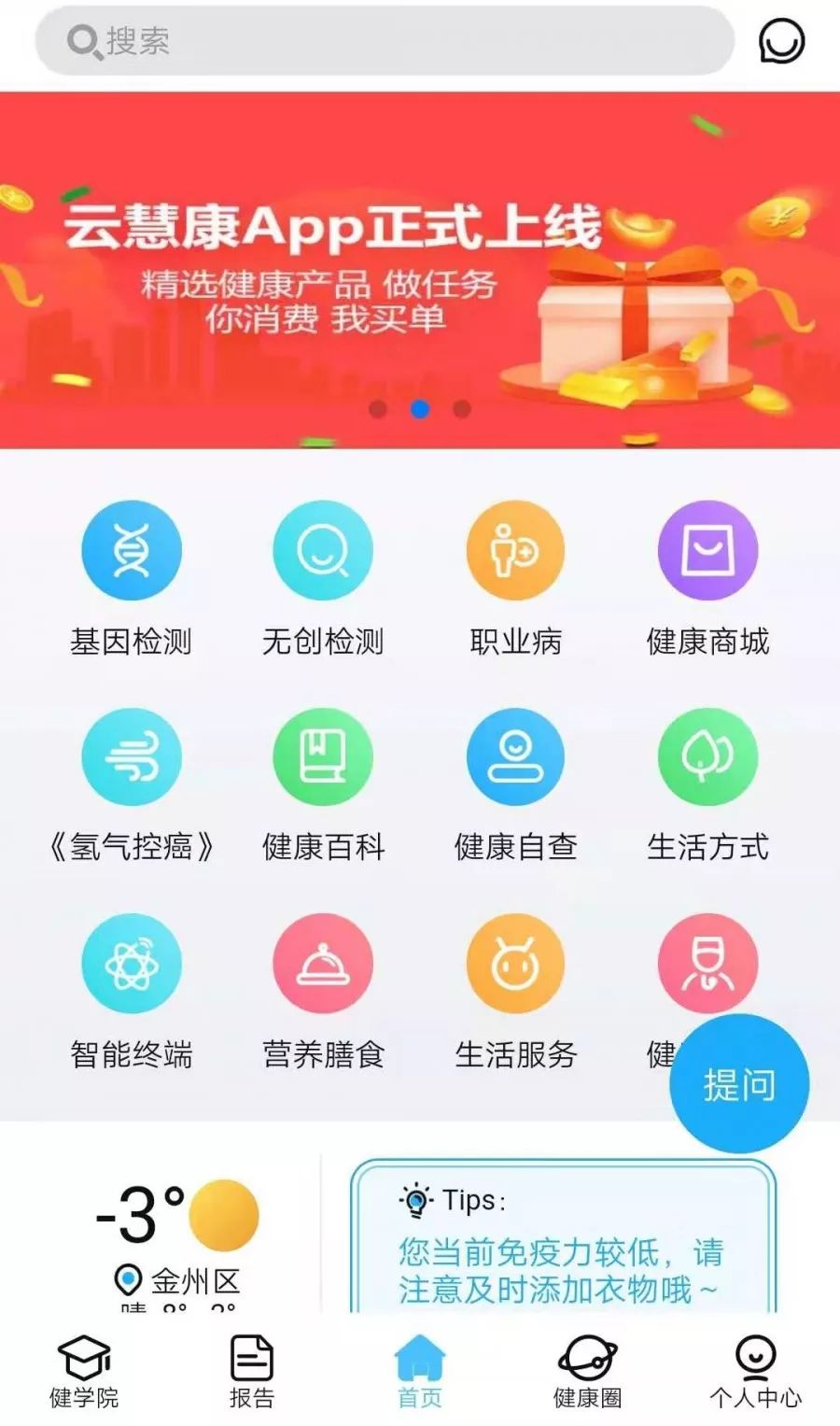Open 生活服务 services
The width and height of the screenshot is (840, 1426).
click(515, 966)
